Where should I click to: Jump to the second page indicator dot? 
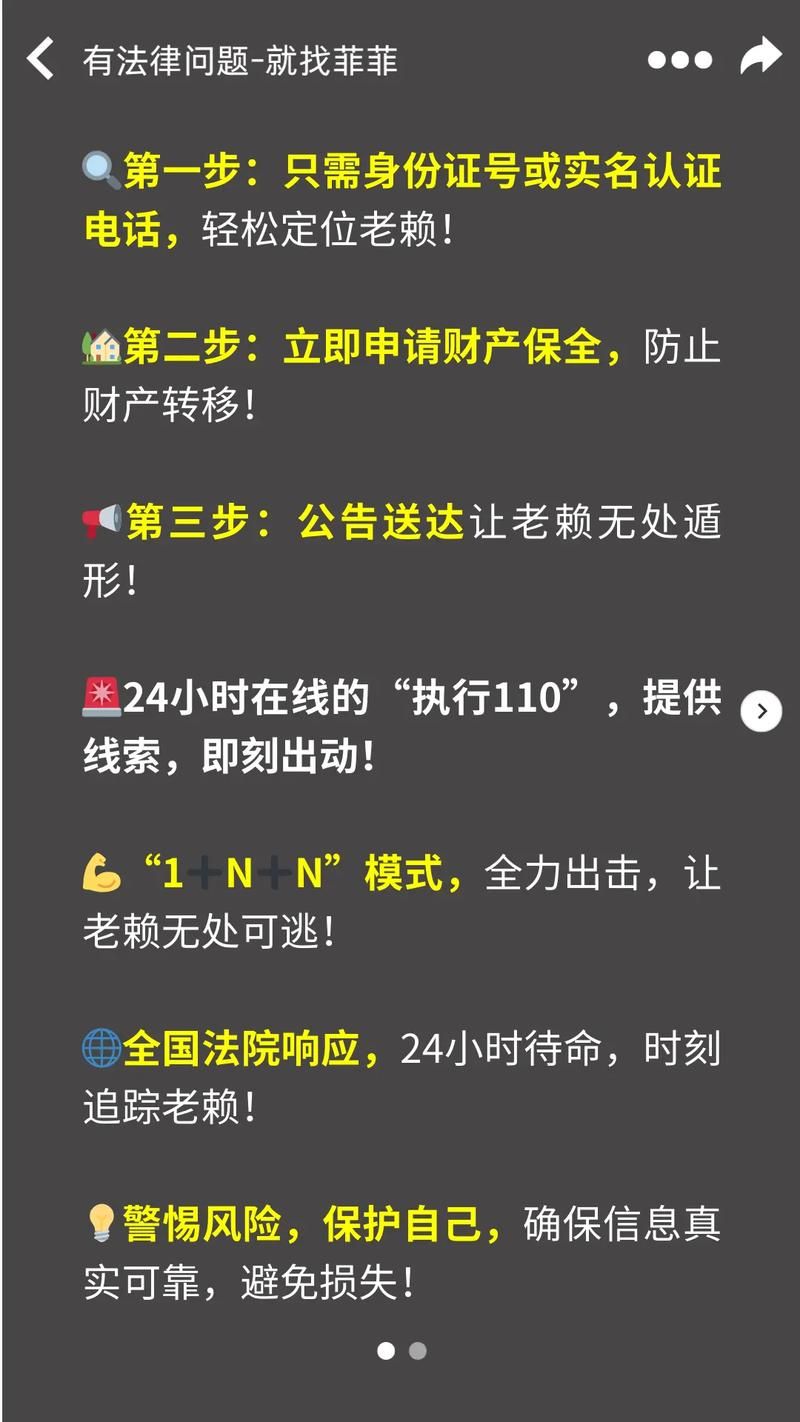(418, 1351)
